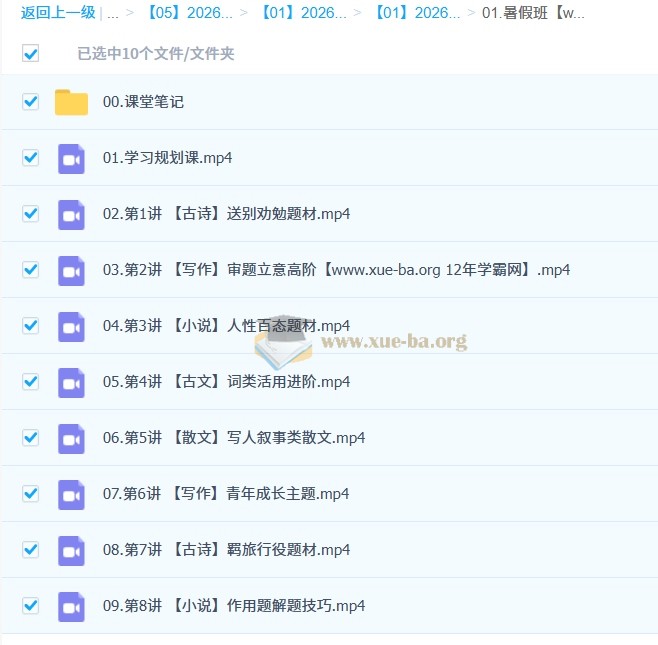Open the 00.课堂笔记 folder
This screenshot has height=645, width=658.
[x=143, y=102]
